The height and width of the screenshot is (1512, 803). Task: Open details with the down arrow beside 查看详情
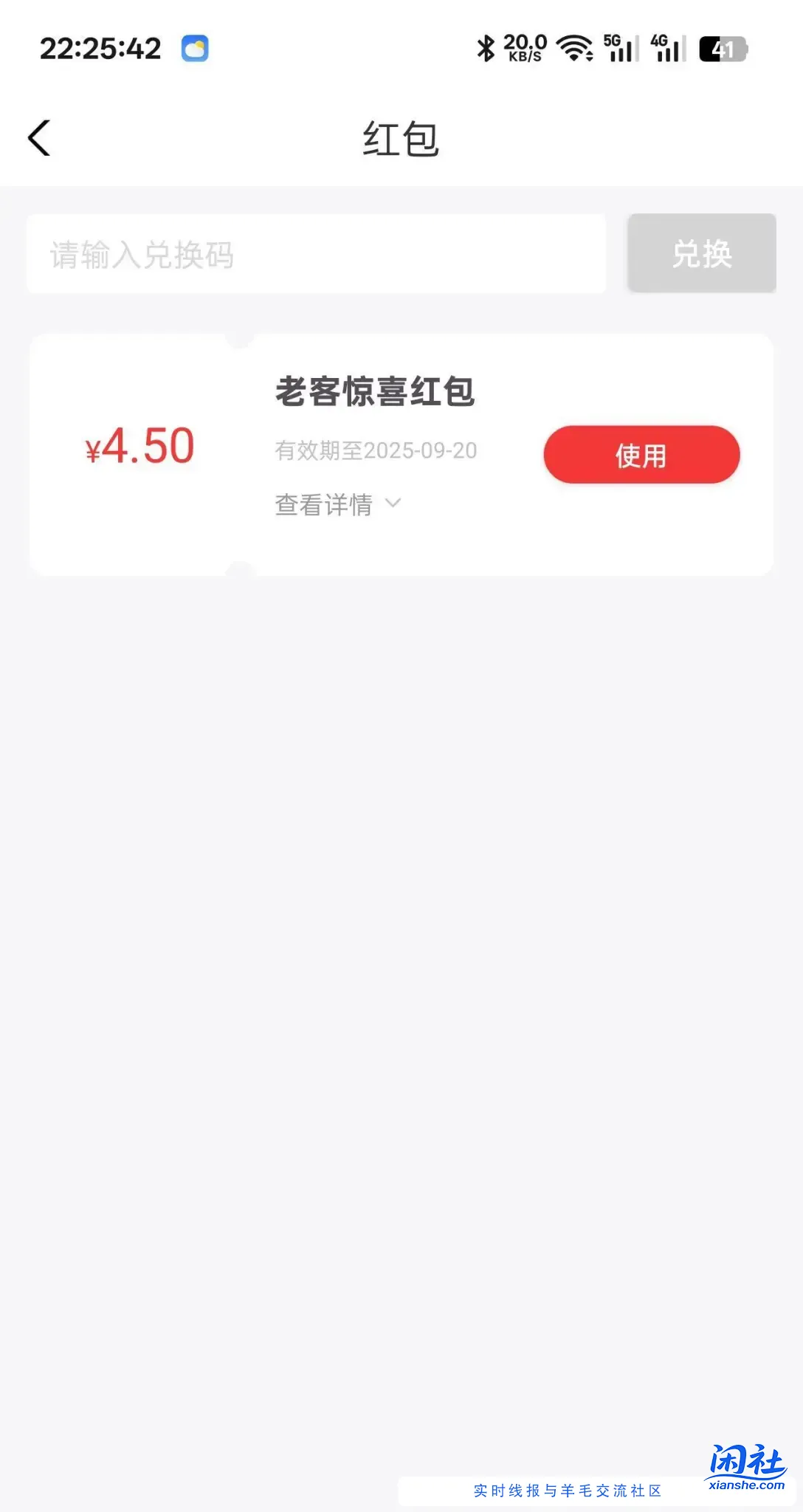tap(393, 504)
